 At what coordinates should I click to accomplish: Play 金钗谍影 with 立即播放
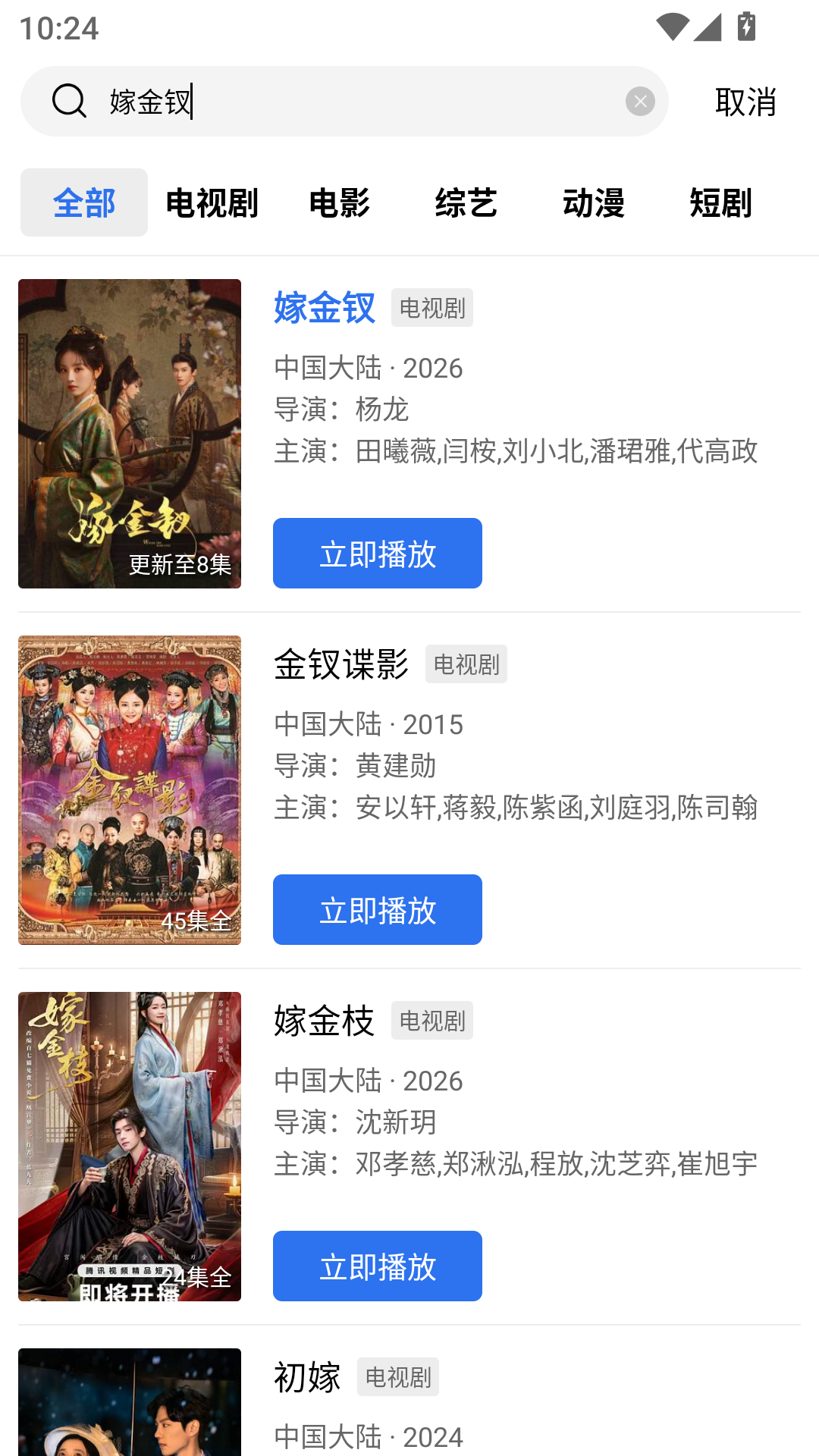pyautogui.click(x=378, y=910)
